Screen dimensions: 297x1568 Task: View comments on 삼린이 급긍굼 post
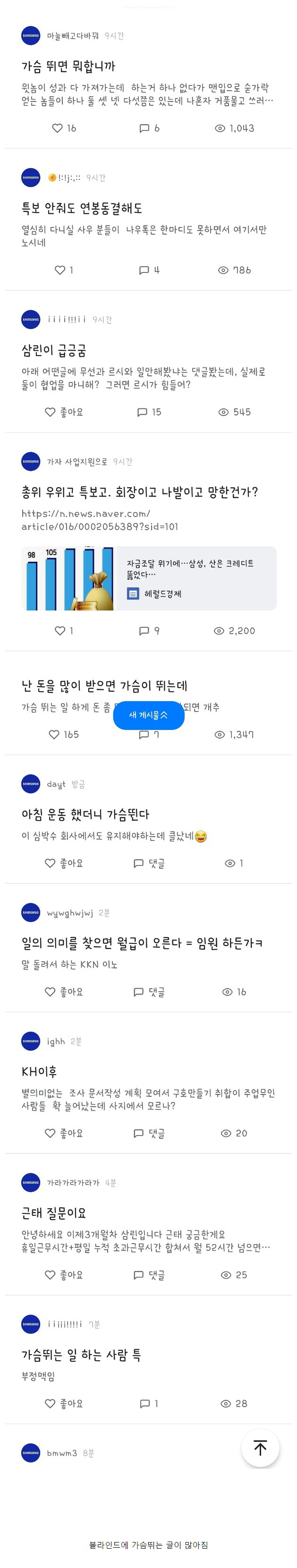point(148,412)
